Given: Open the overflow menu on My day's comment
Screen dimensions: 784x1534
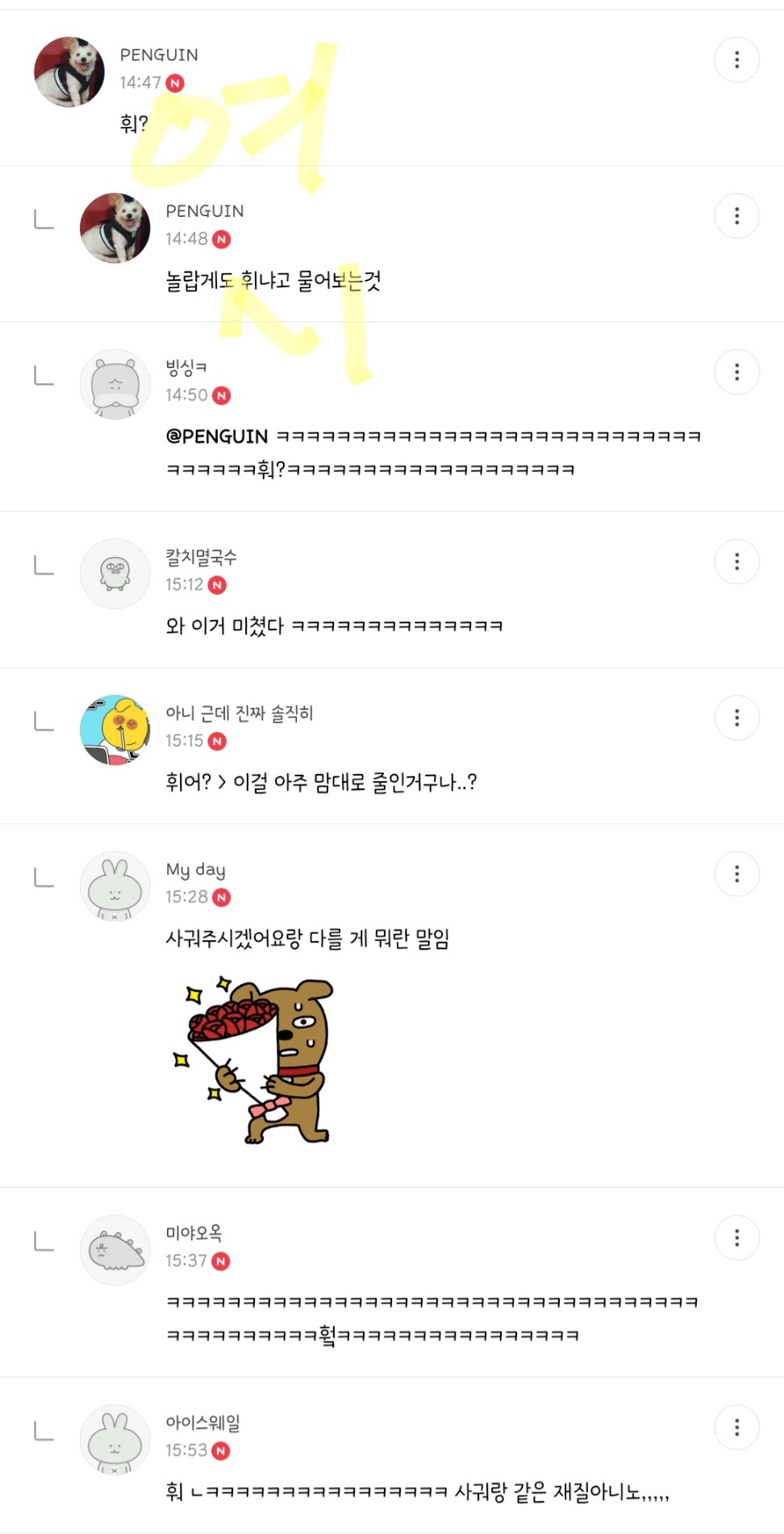Looking at the screenshot, I should point(736,874).
